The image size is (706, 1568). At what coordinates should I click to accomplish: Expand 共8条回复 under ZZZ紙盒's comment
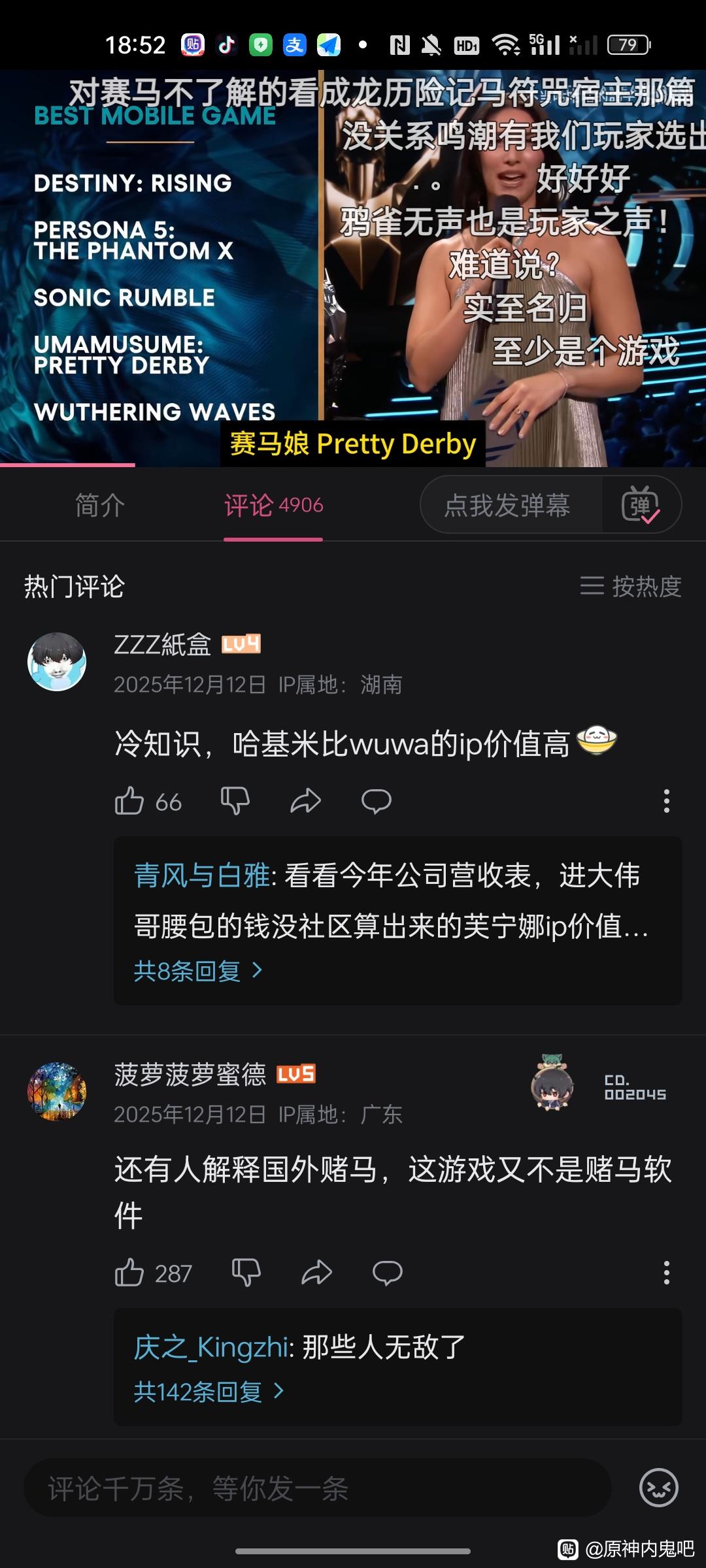coord(197,971)
